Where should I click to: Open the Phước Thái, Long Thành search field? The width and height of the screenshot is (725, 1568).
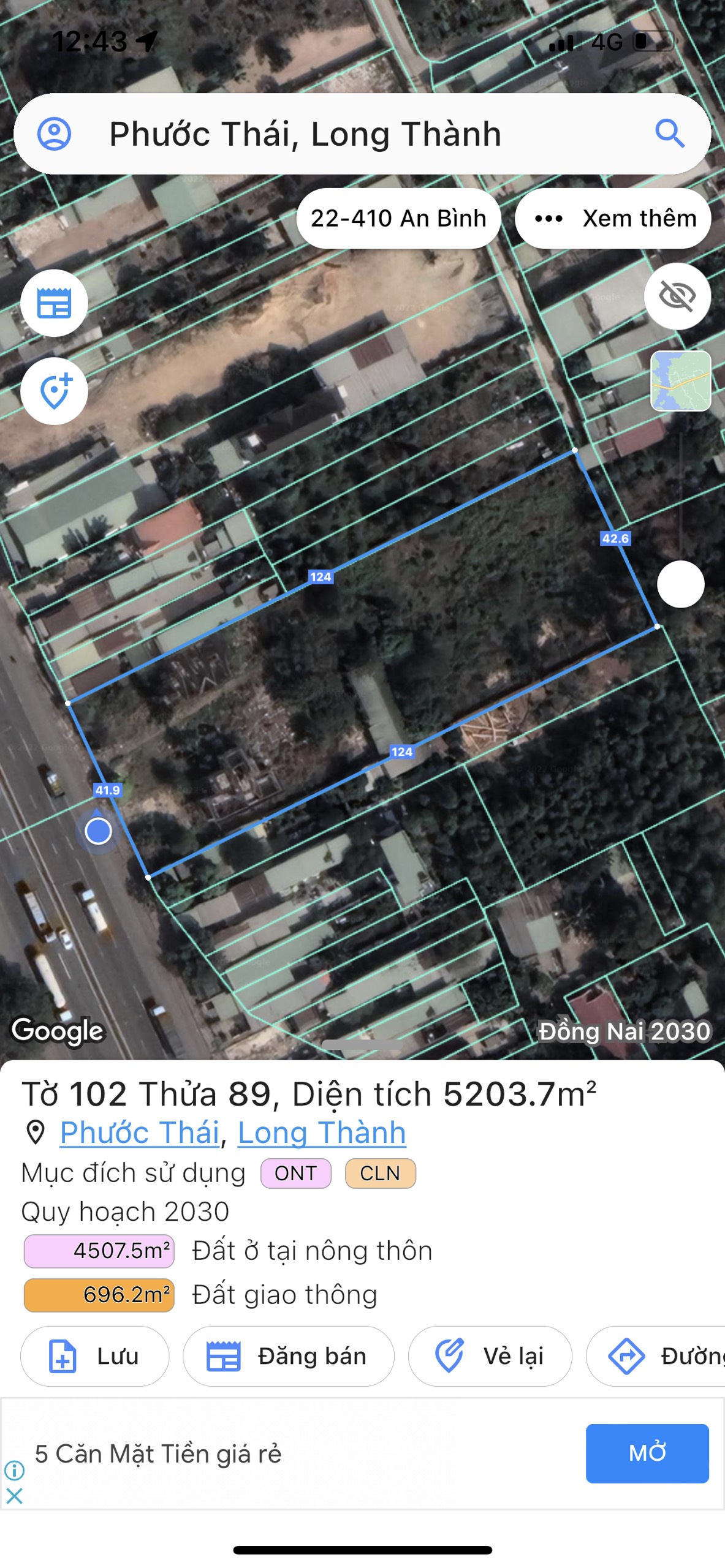343,134
